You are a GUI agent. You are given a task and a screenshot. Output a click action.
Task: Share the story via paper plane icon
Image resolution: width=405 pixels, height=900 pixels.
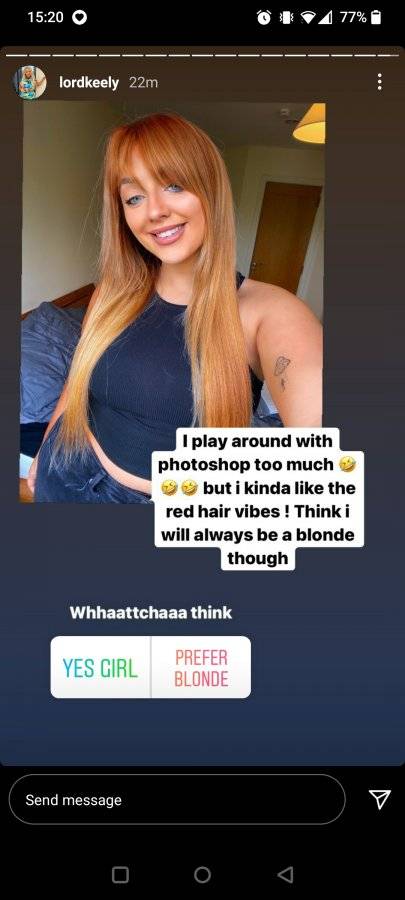(380, 799)
